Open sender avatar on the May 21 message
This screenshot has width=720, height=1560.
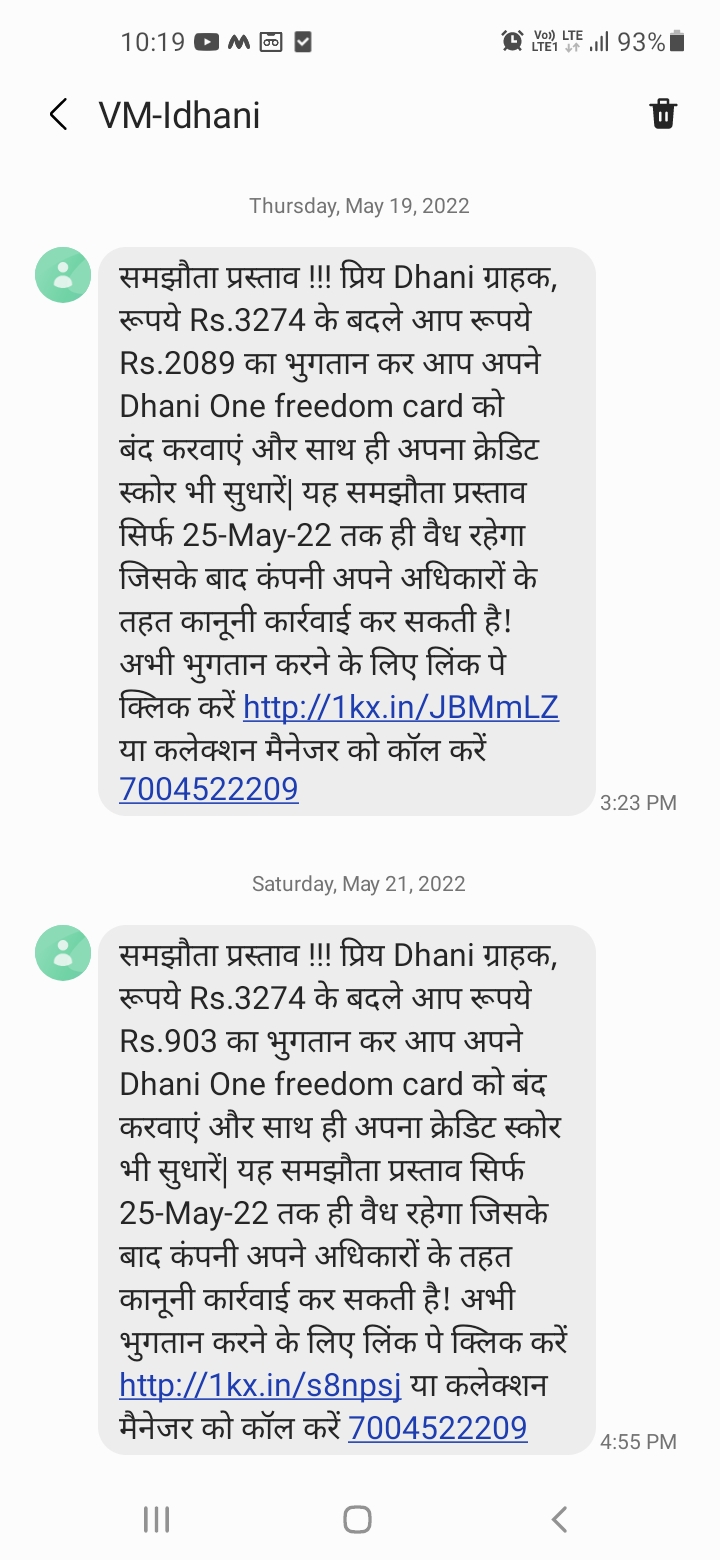click(x=63, y=952)
